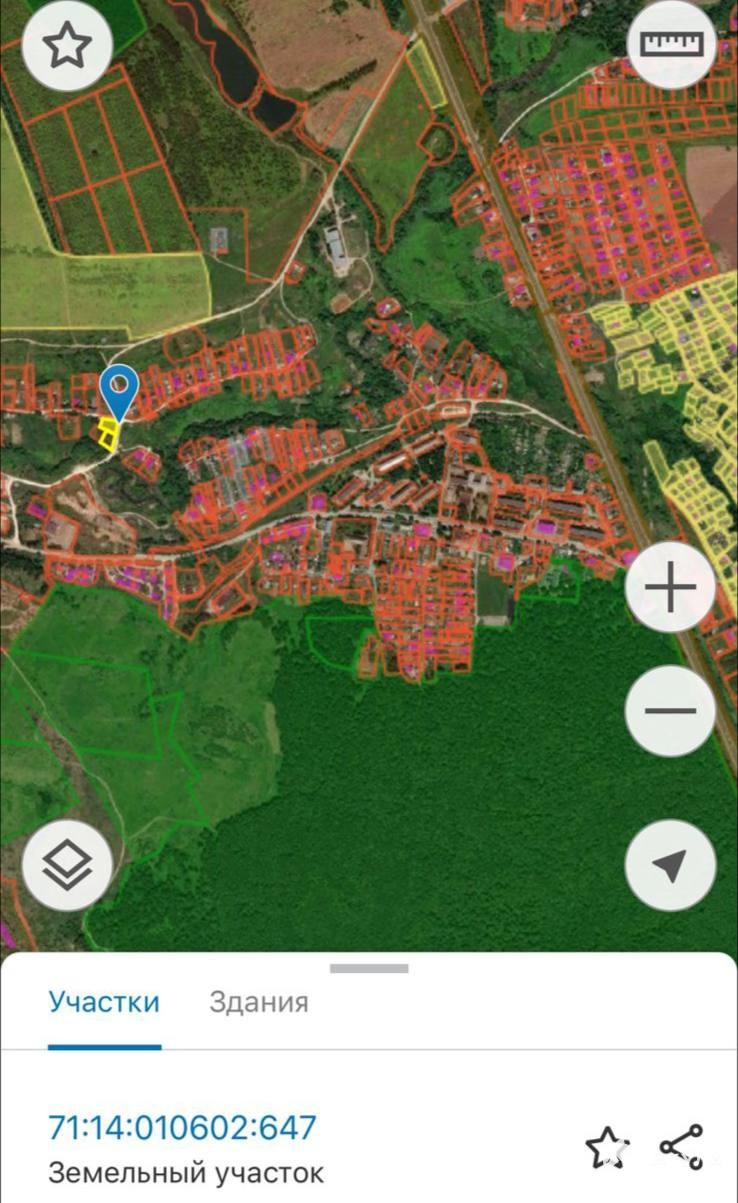The width and height of the screenshot is (738, 1203).
Task: Activate the ruler measurement tool
Action: [671, 44]
